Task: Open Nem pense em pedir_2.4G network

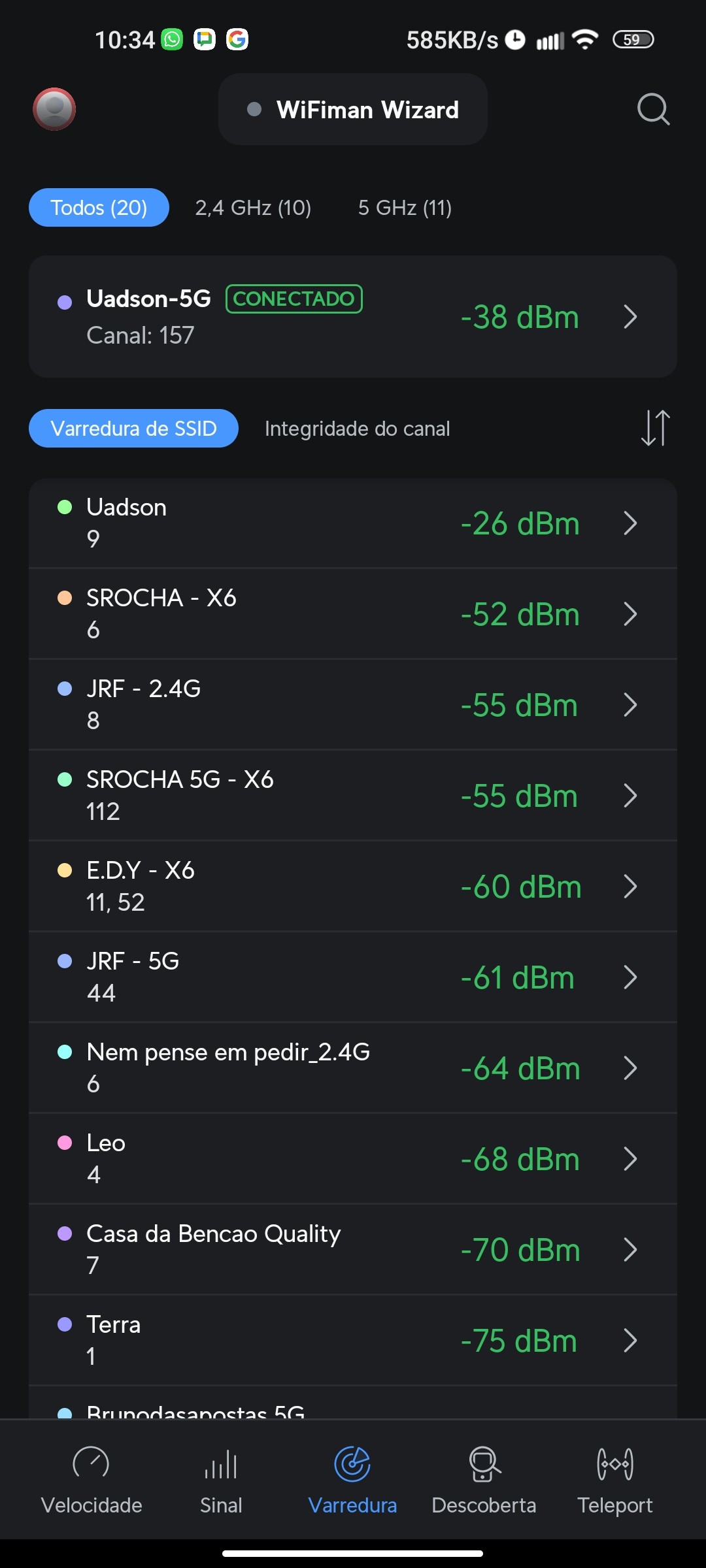Action: [x=353, y=1068]
